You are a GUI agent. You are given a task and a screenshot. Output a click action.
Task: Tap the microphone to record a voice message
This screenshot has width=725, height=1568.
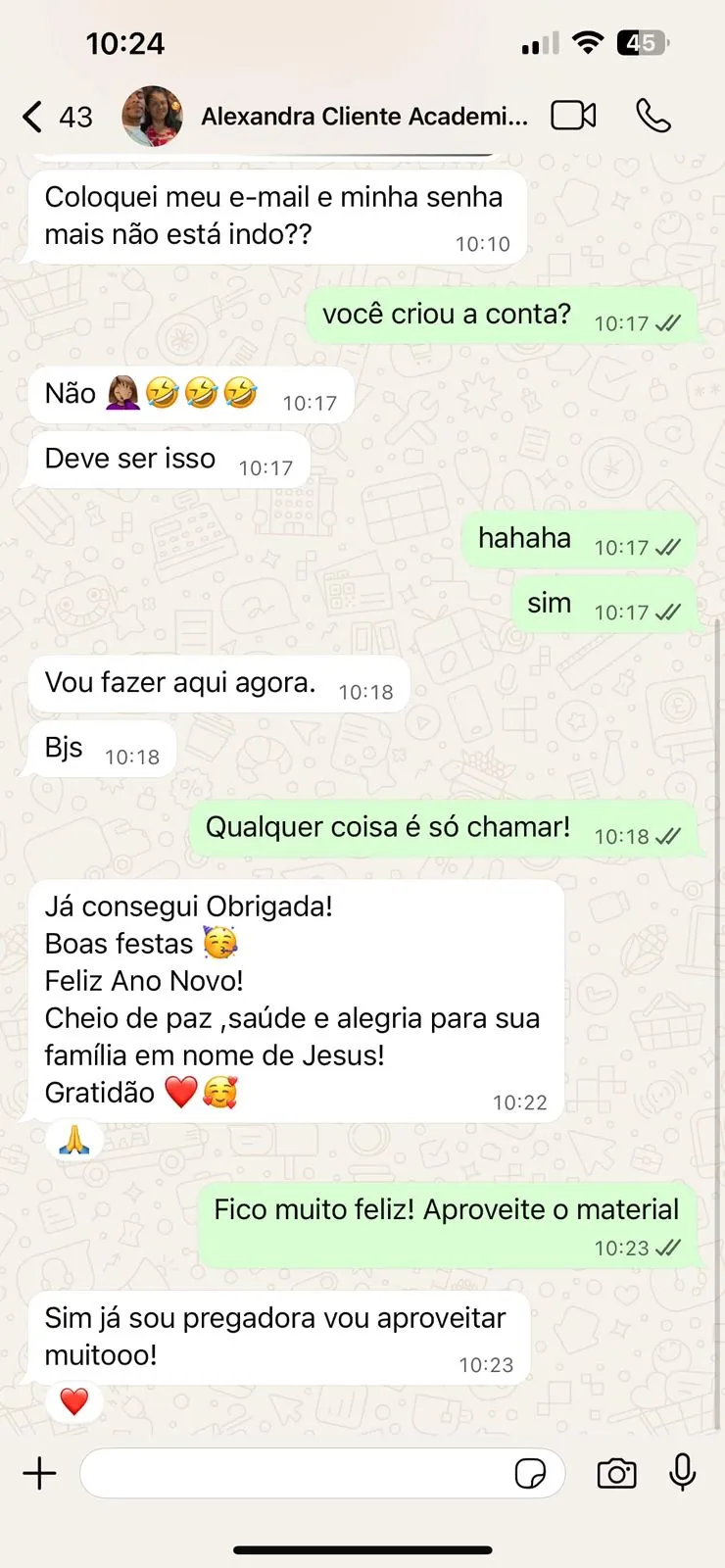(682, 1473)
